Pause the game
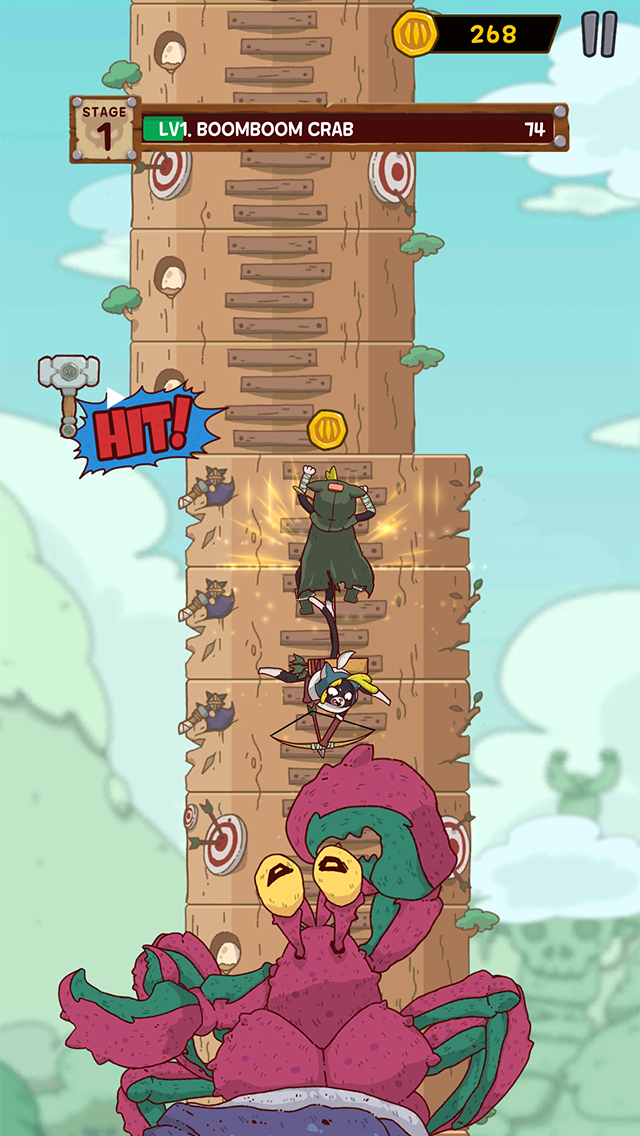This screenshot has height=1136, width=640. 599,35
